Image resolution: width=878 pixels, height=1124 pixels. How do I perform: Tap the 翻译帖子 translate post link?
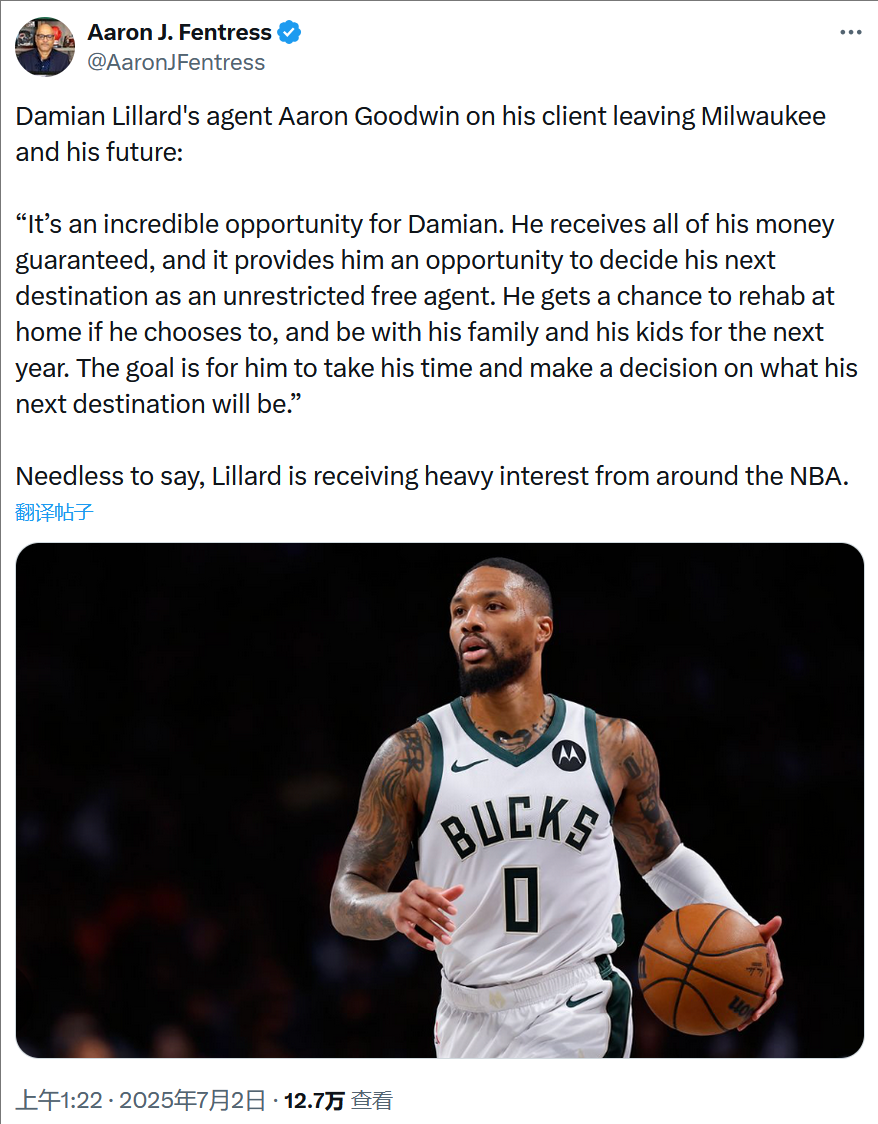pyautogui.click(x=54, y=513)
